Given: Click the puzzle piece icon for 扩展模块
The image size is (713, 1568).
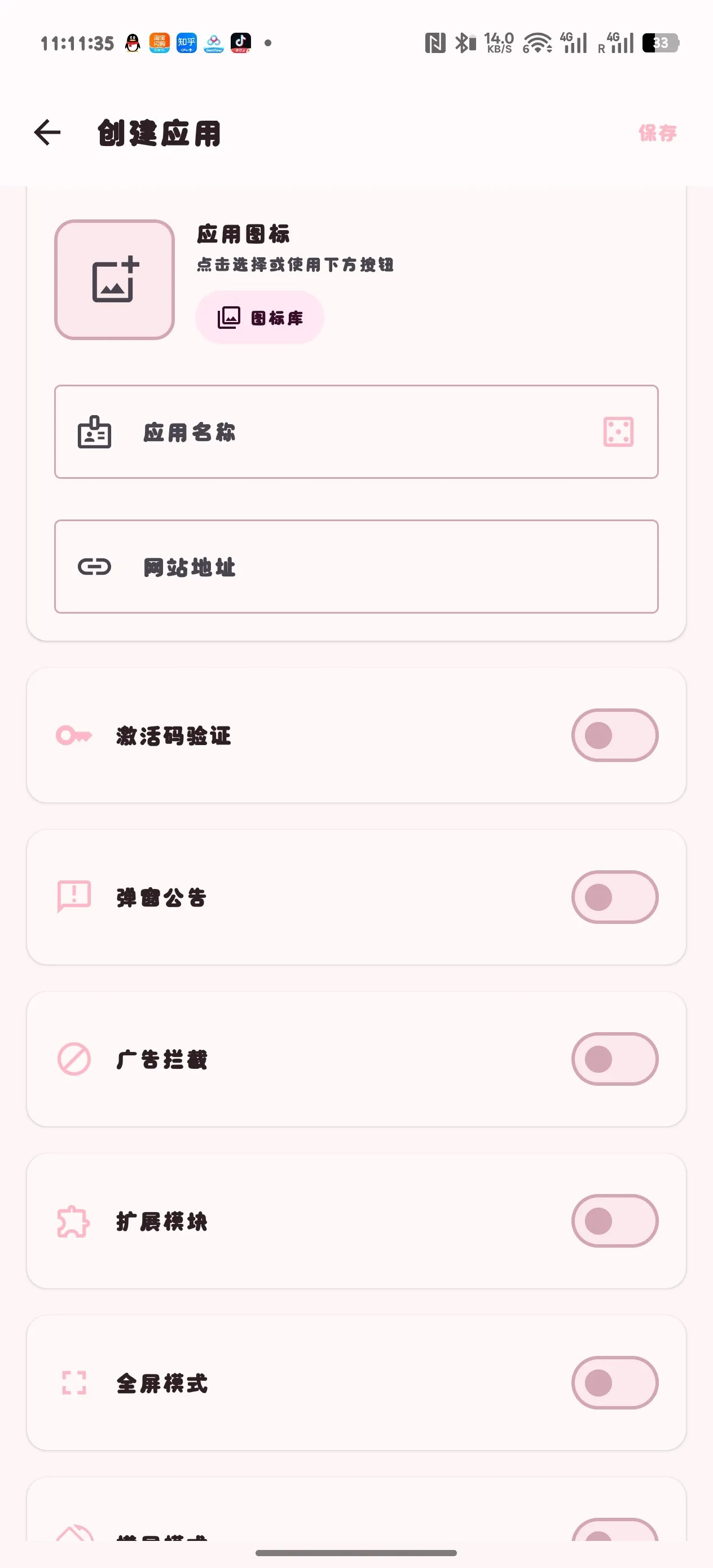Looking at the screenshot, I should click(x=74, y=1221).
